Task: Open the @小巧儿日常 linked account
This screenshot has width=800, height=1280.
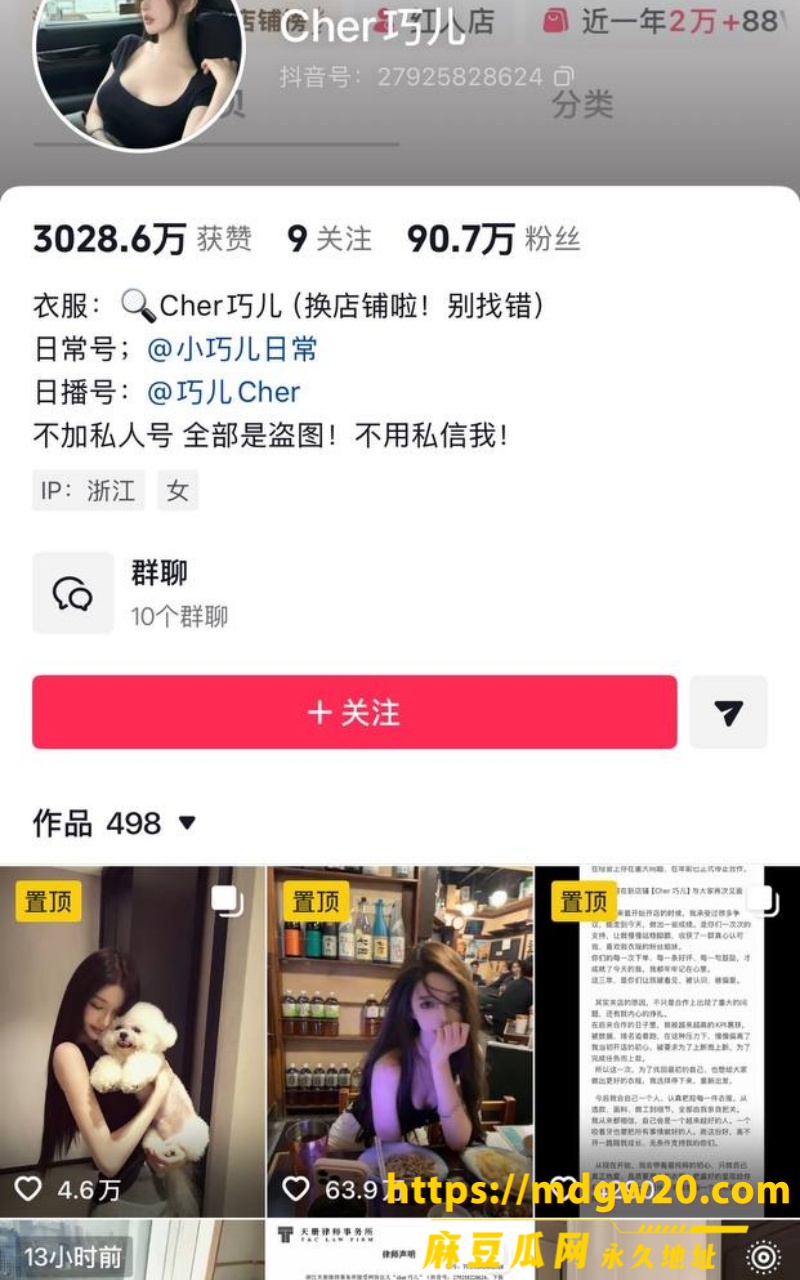Action: click(232, 349)
